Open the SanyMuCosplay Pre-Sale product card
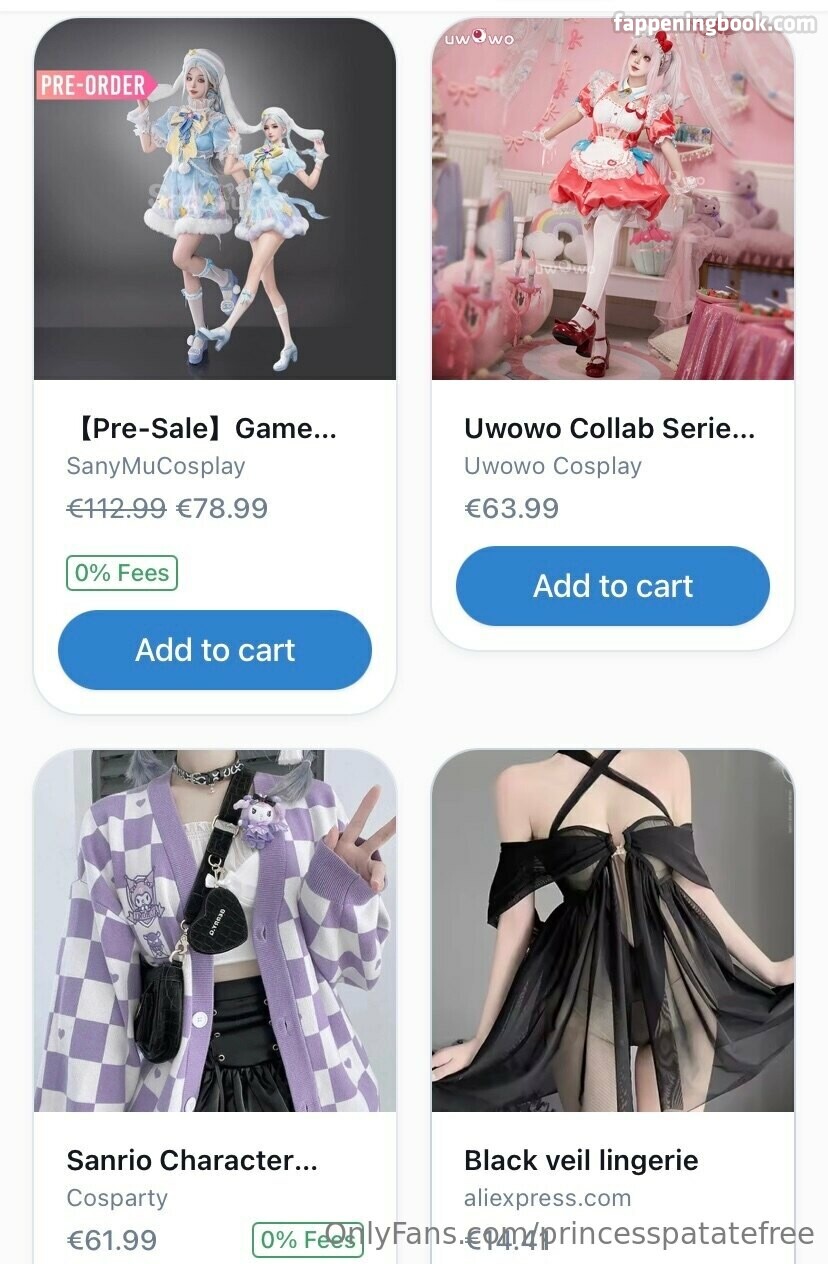This screenshot has height=1264, width=828. pos(214,200)
